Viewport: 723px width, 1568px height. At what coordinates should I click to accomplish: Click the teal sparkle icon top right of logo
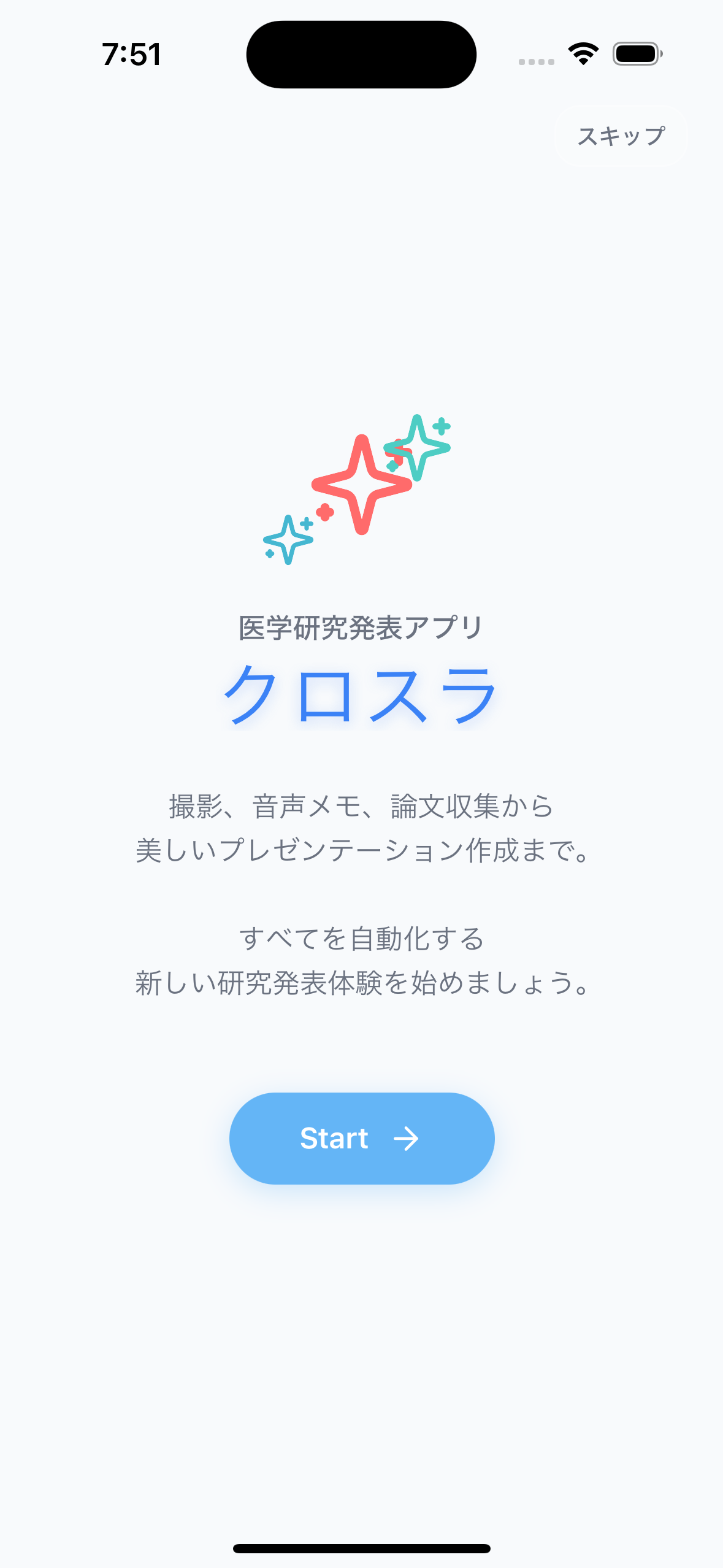coord(418,448)
